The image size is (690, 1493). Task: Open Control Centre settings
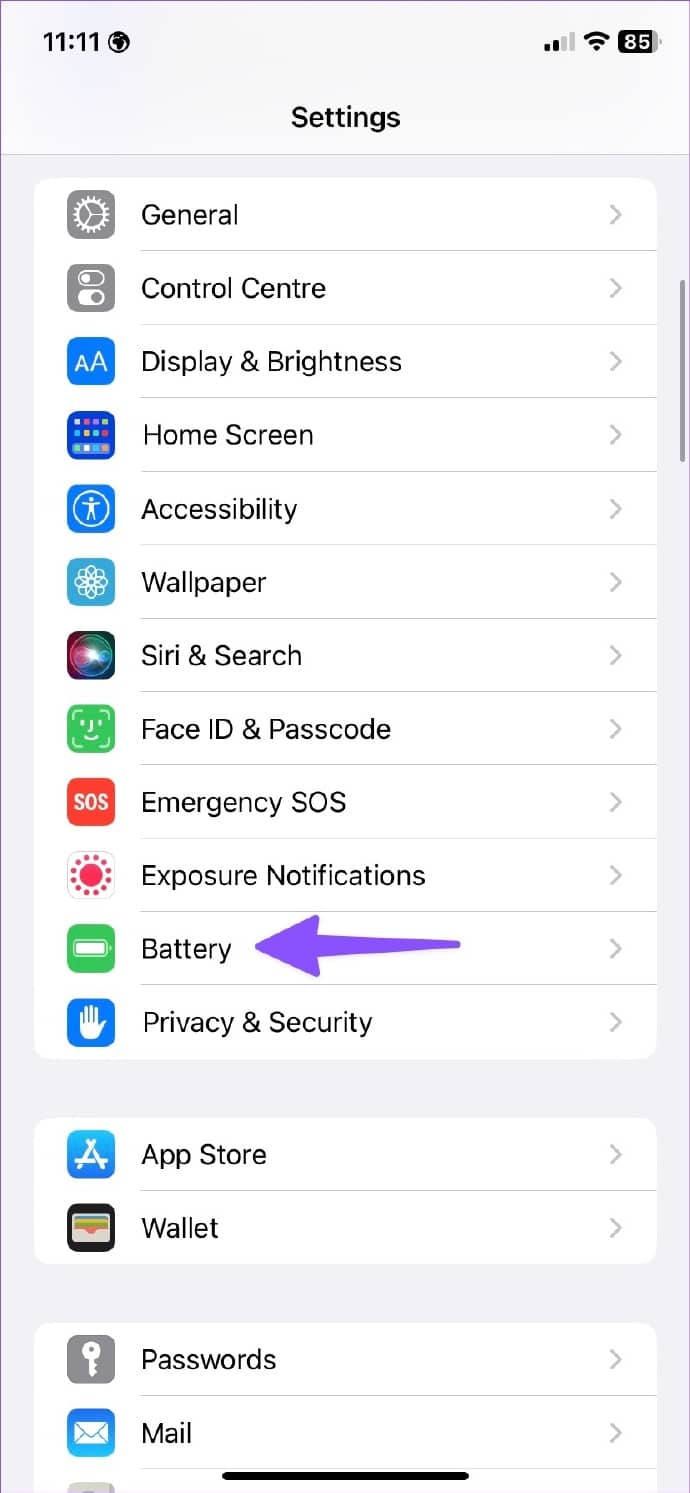coord(345,288)
